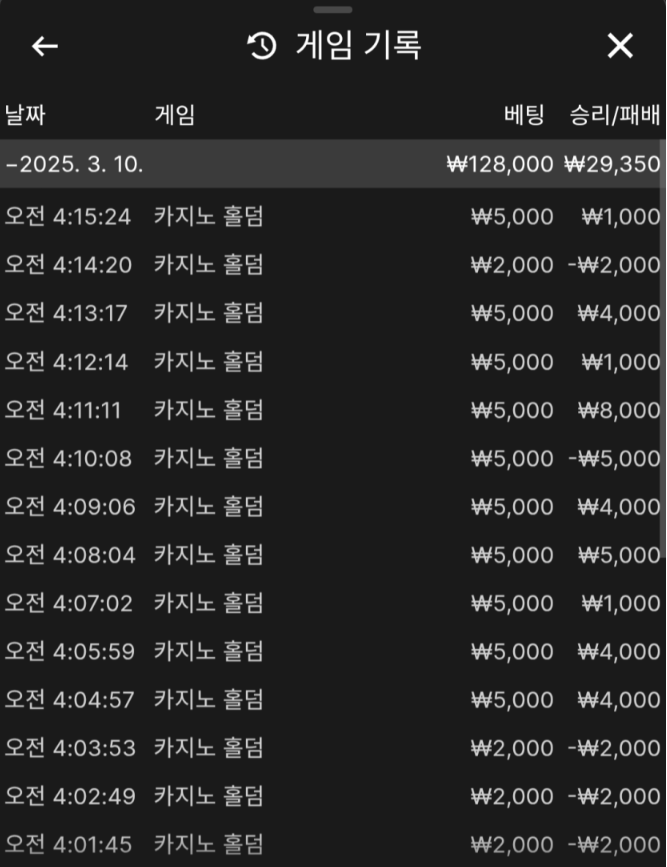This screenshot has height=867, width=667.
Task: Go back using the arrow icon
Action: point(44,46)
